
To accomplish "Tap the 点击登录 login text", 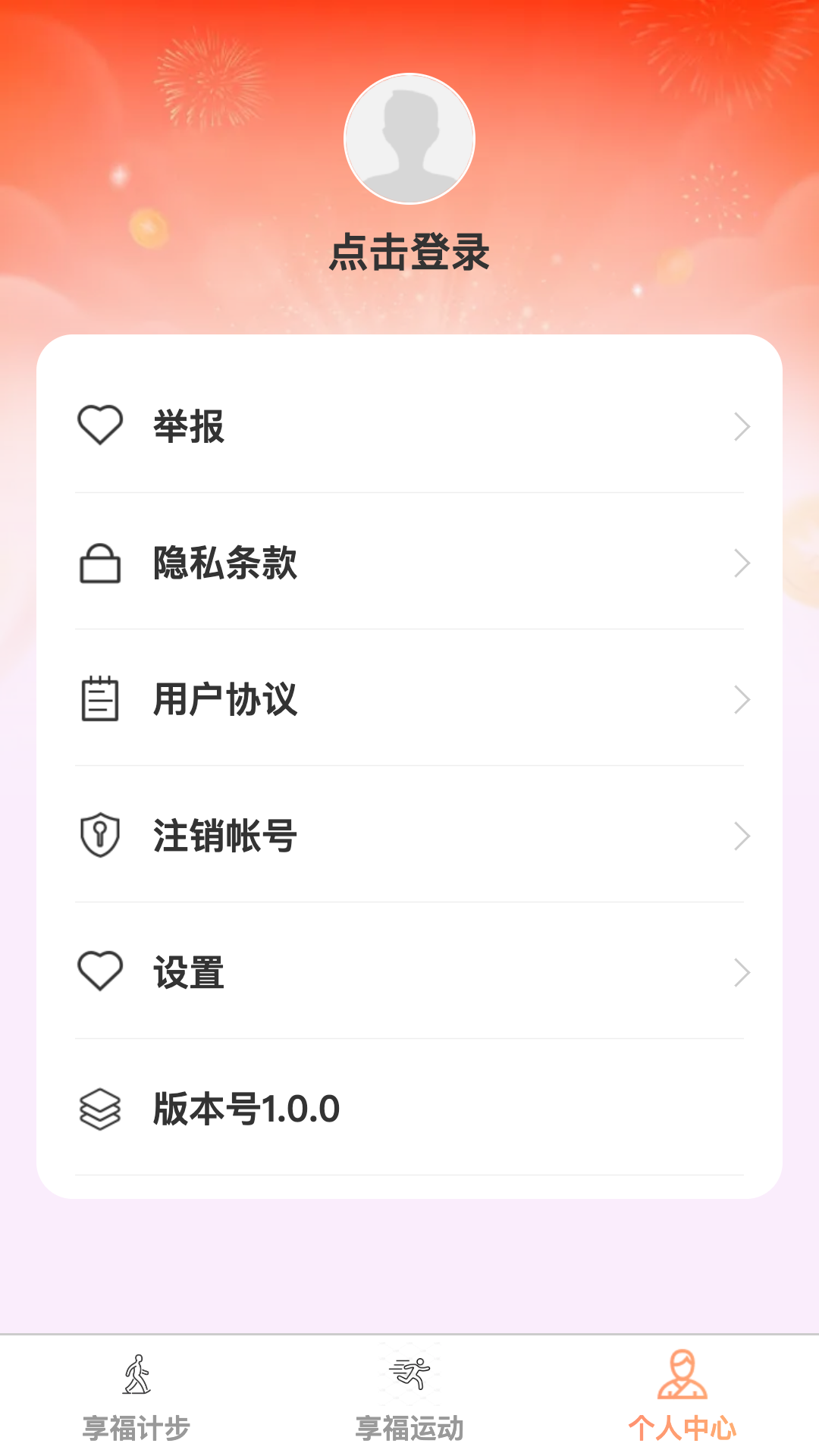I will coord(409,253).
